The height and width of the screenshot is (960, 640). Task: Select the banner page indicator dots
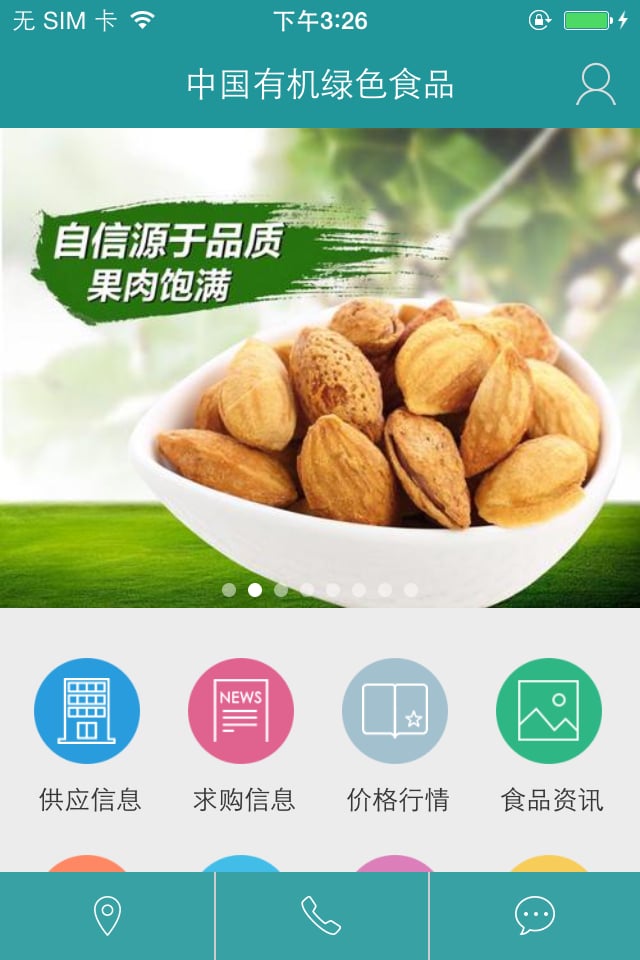[x=320, y=590]
